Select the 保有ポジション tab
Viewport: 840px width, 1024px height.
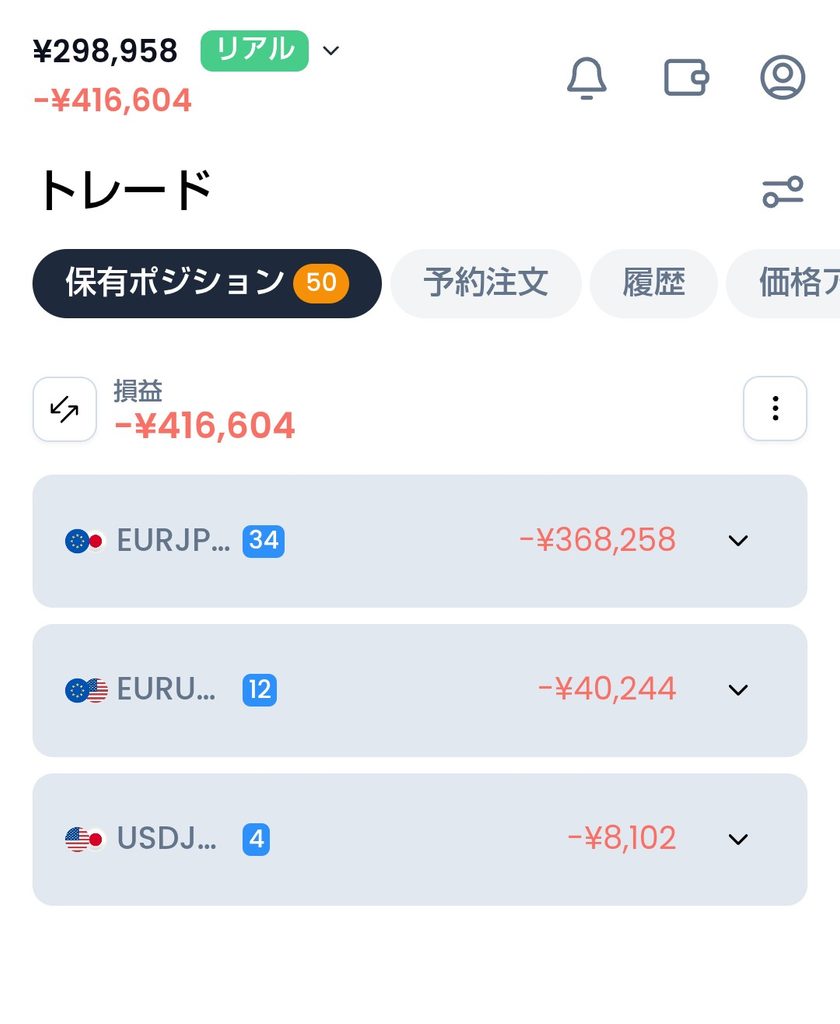[x=206, y=283]
